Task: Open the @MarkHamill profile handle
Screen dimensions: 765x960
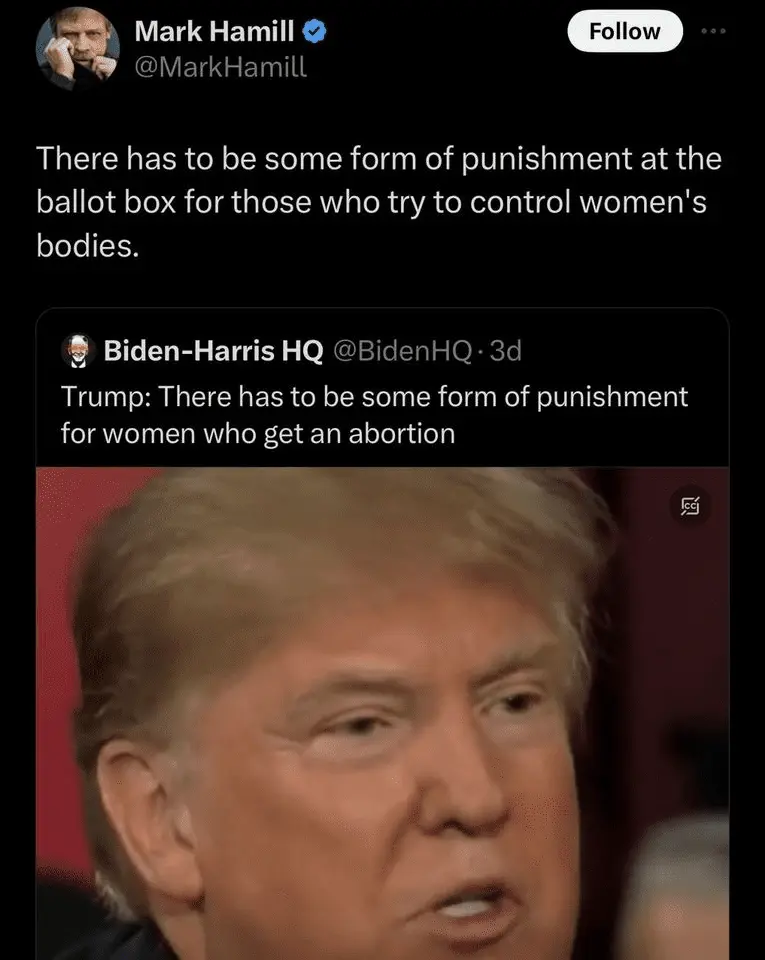Action: [x=219, y=67]
